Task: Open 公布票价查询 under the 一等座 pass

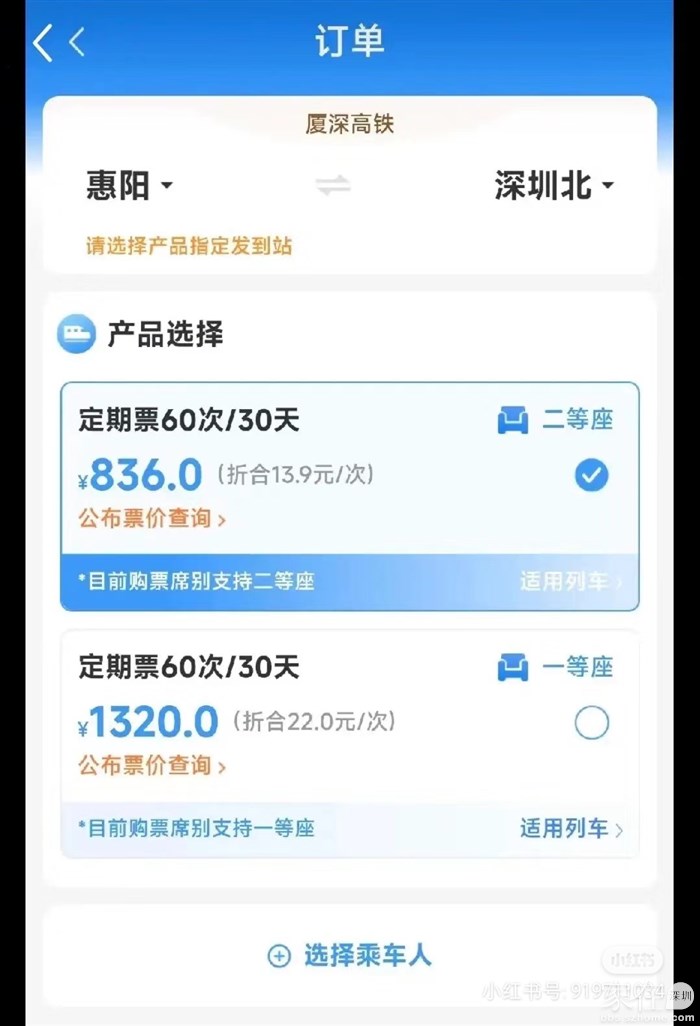Action: coord(152,766)
